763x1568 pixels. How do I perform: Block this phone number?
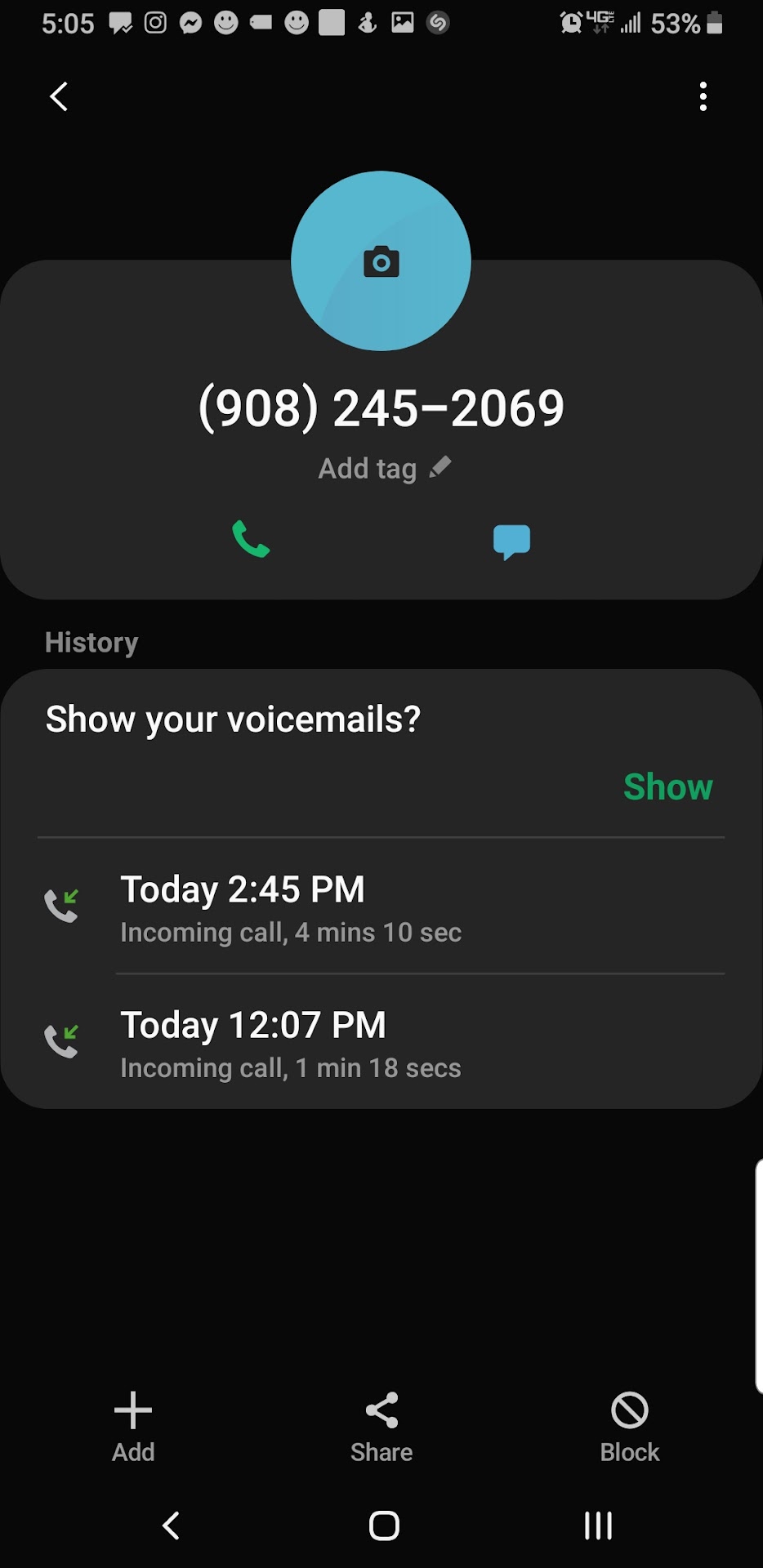point(629,1426)
